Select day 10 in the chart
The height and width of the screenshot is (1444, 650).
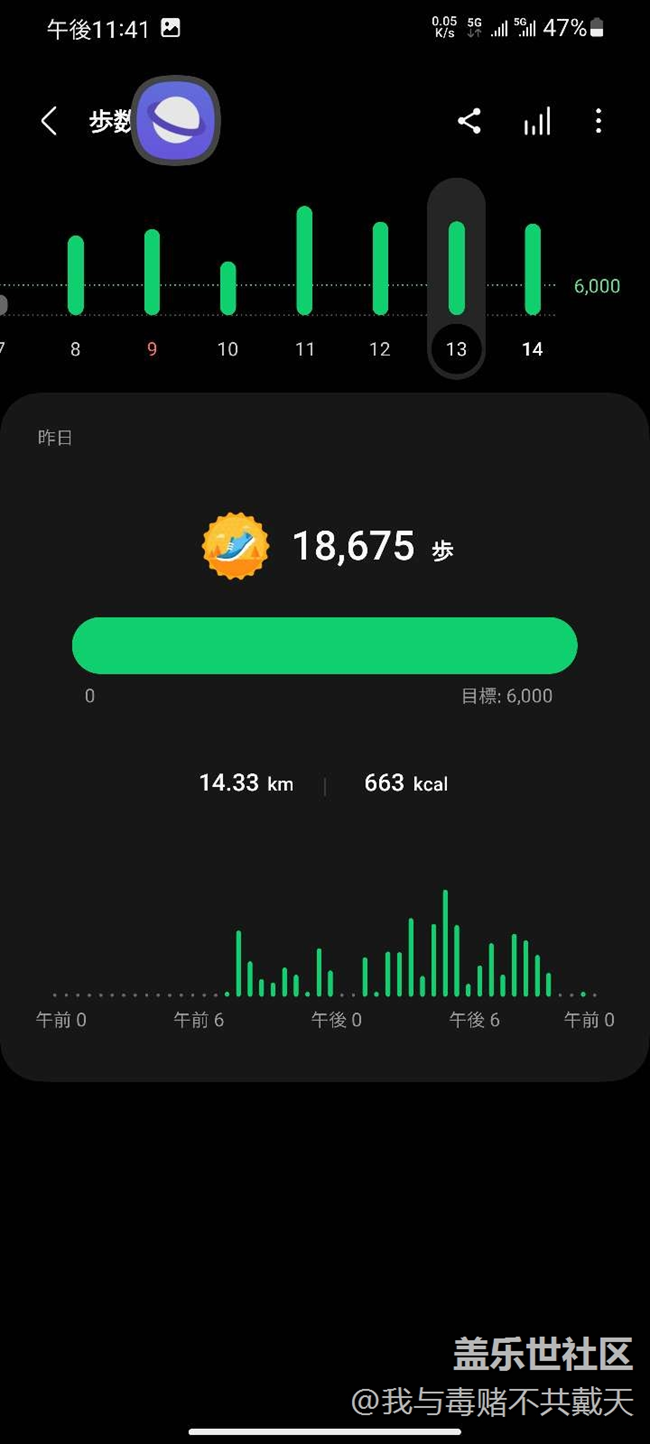(228, 290)
